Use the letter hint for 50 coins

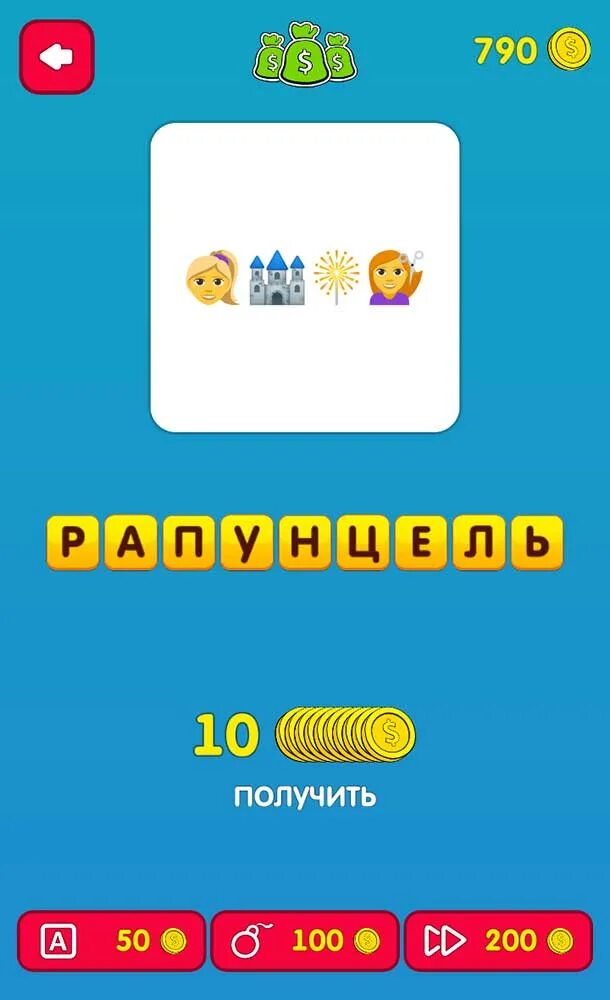coord(112,940)
